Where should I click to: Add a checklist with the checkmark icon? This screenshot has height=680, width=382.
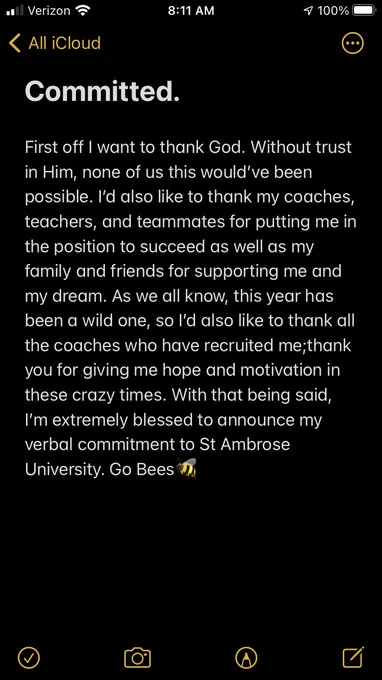tap(29, 658)
